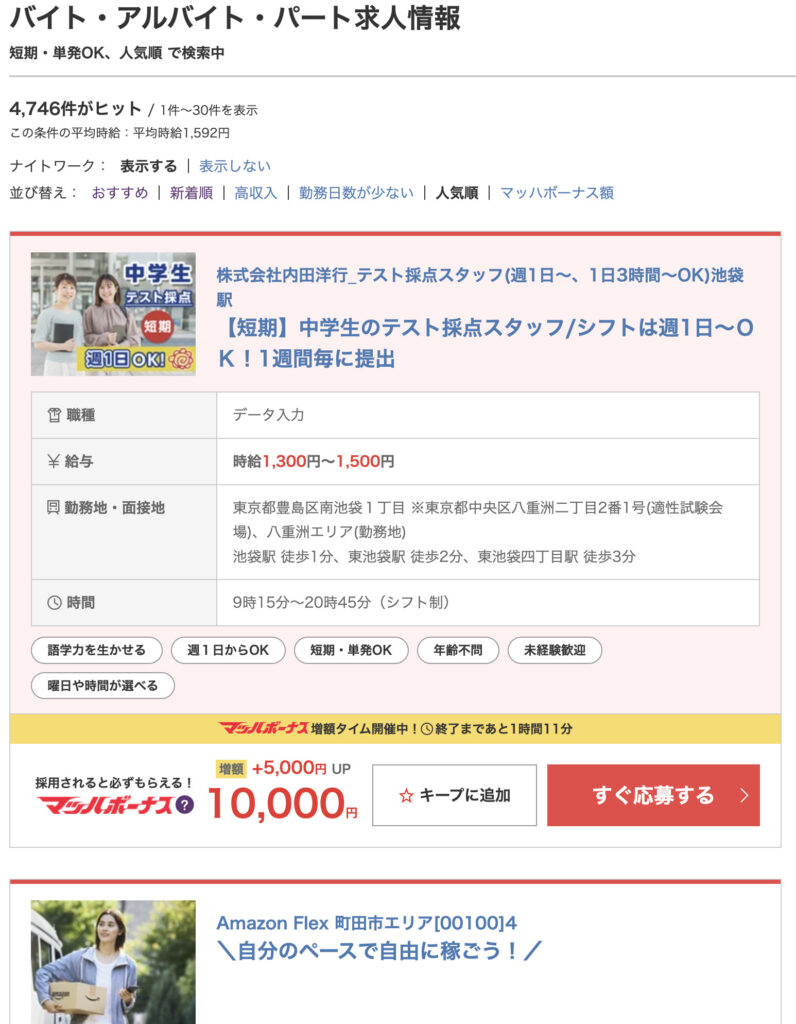Sort by マッハボーナス額

tap(557, 193)
